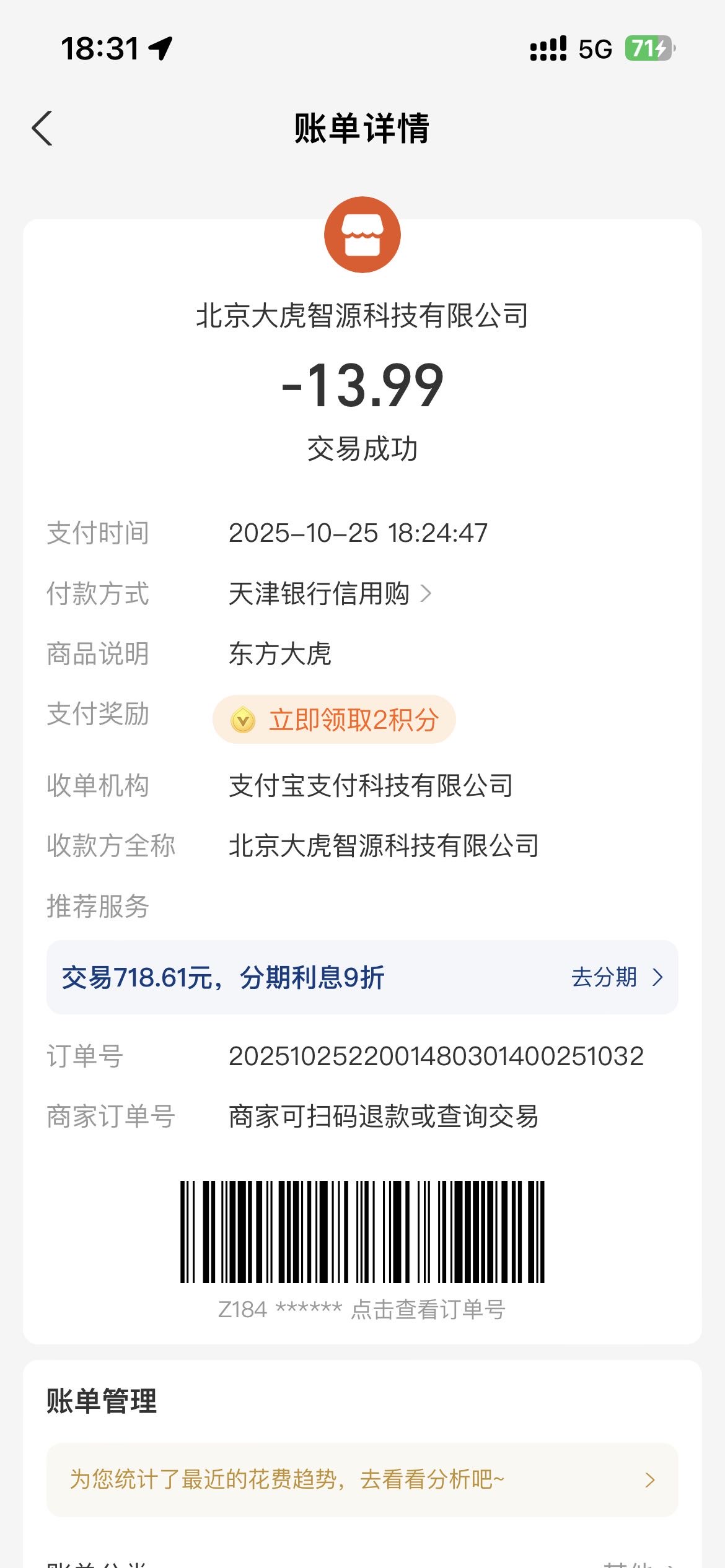The image size is (725, 1568).
Task: Go back from the 账单详情 page
Action: (42, 128)
